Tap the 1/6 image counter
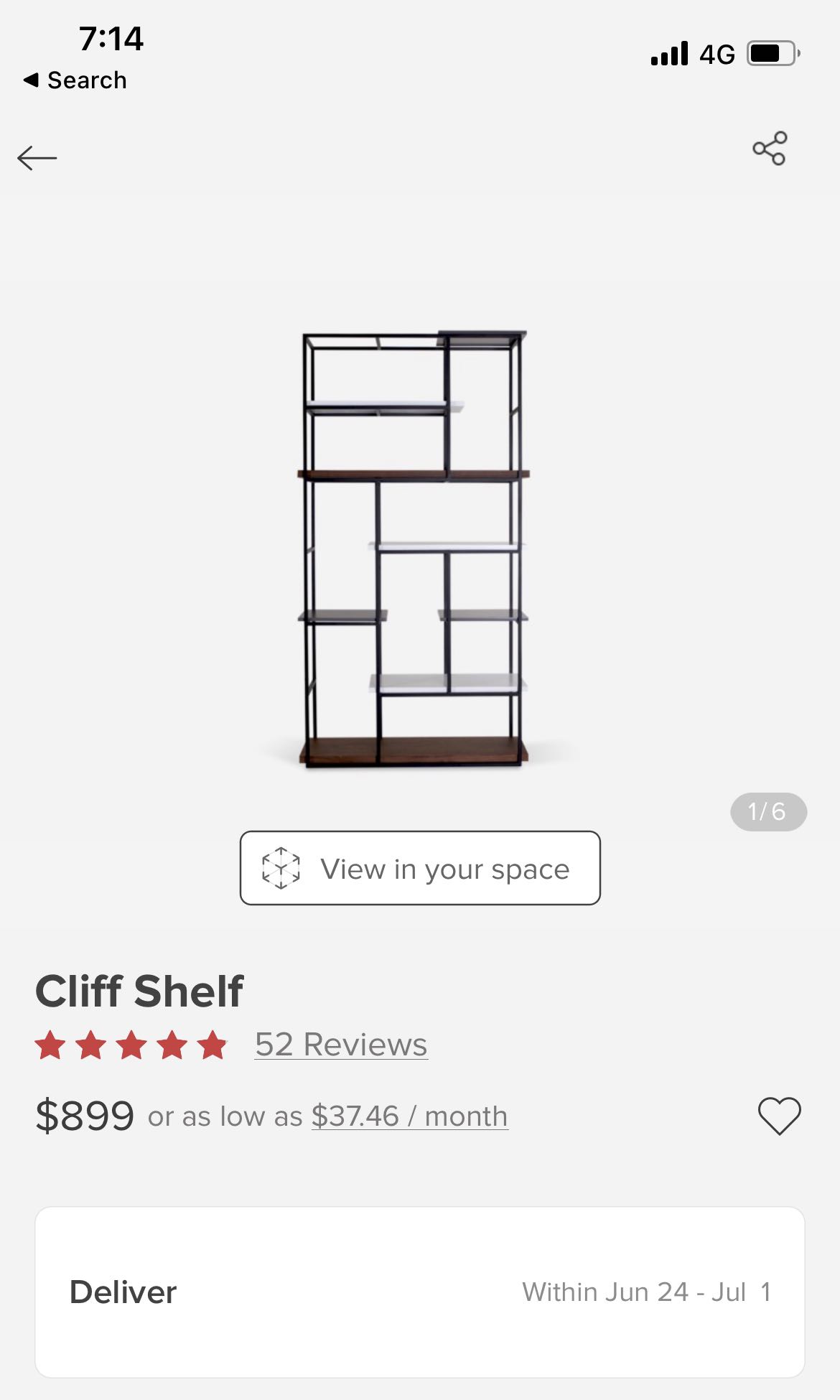840x1400 pixels. [x=767, y=811]
